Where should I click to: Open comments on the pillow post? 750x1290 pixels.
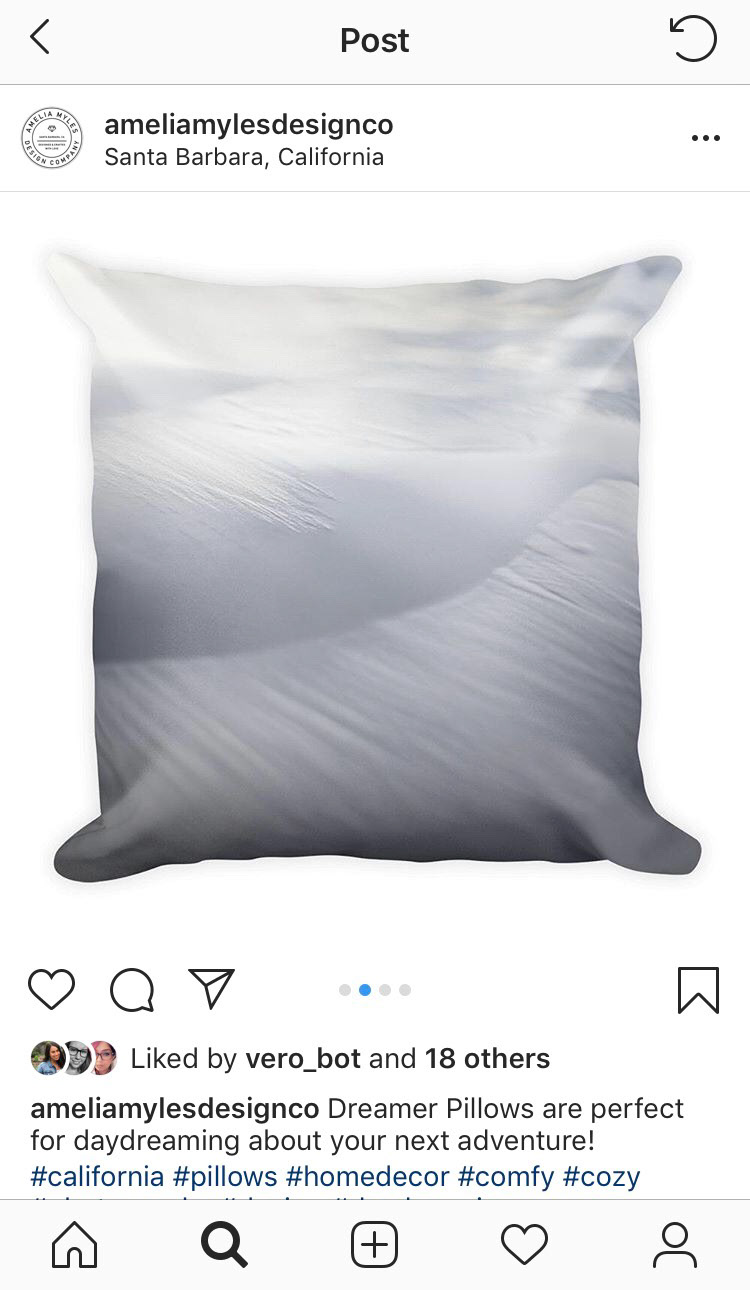tap(132, 990)
